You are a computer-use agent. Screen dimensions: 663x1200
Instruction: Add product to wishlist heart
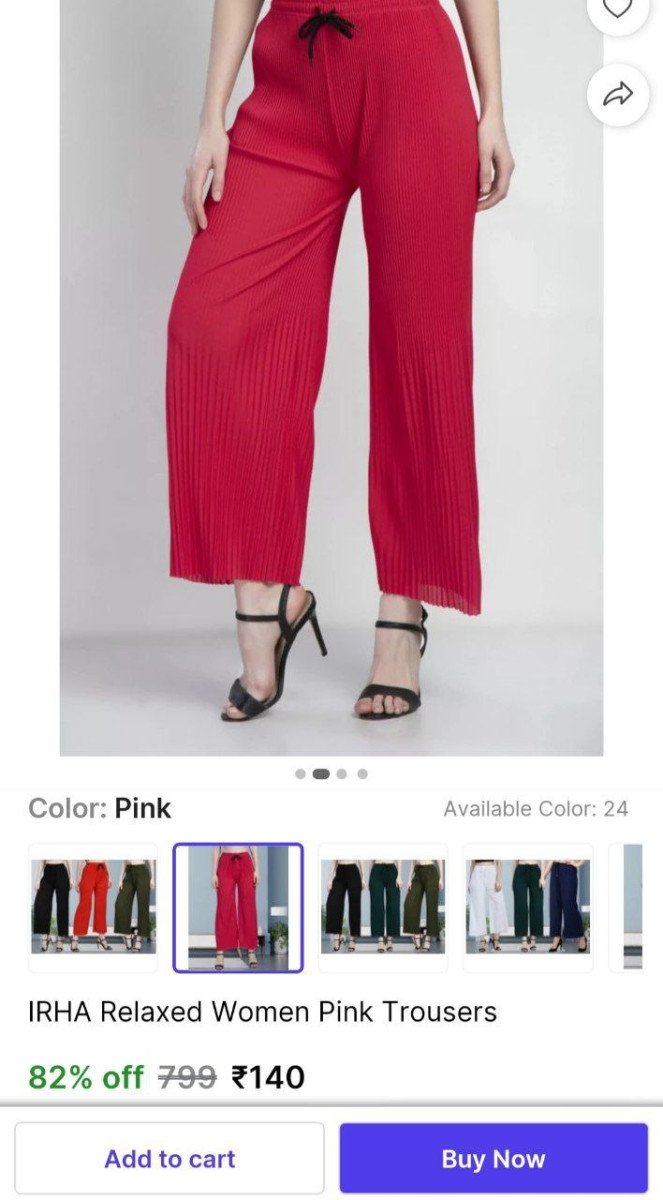point(618,8)
